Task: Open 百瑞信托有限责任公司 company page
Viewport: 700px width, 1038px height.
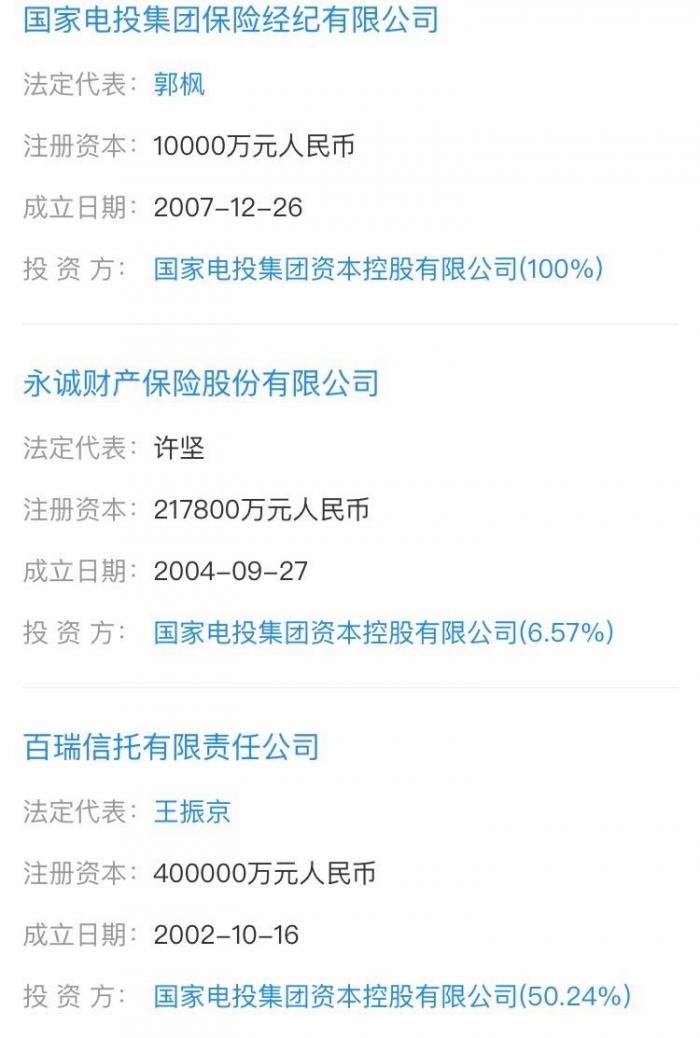Action: (x=171, y=747)
